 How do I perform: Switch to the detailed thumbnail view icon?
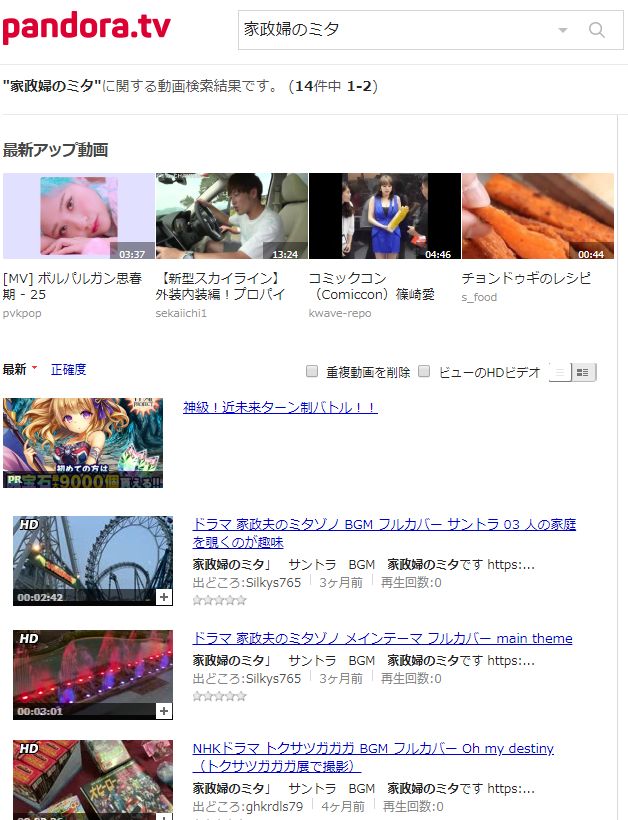(584, 372)
